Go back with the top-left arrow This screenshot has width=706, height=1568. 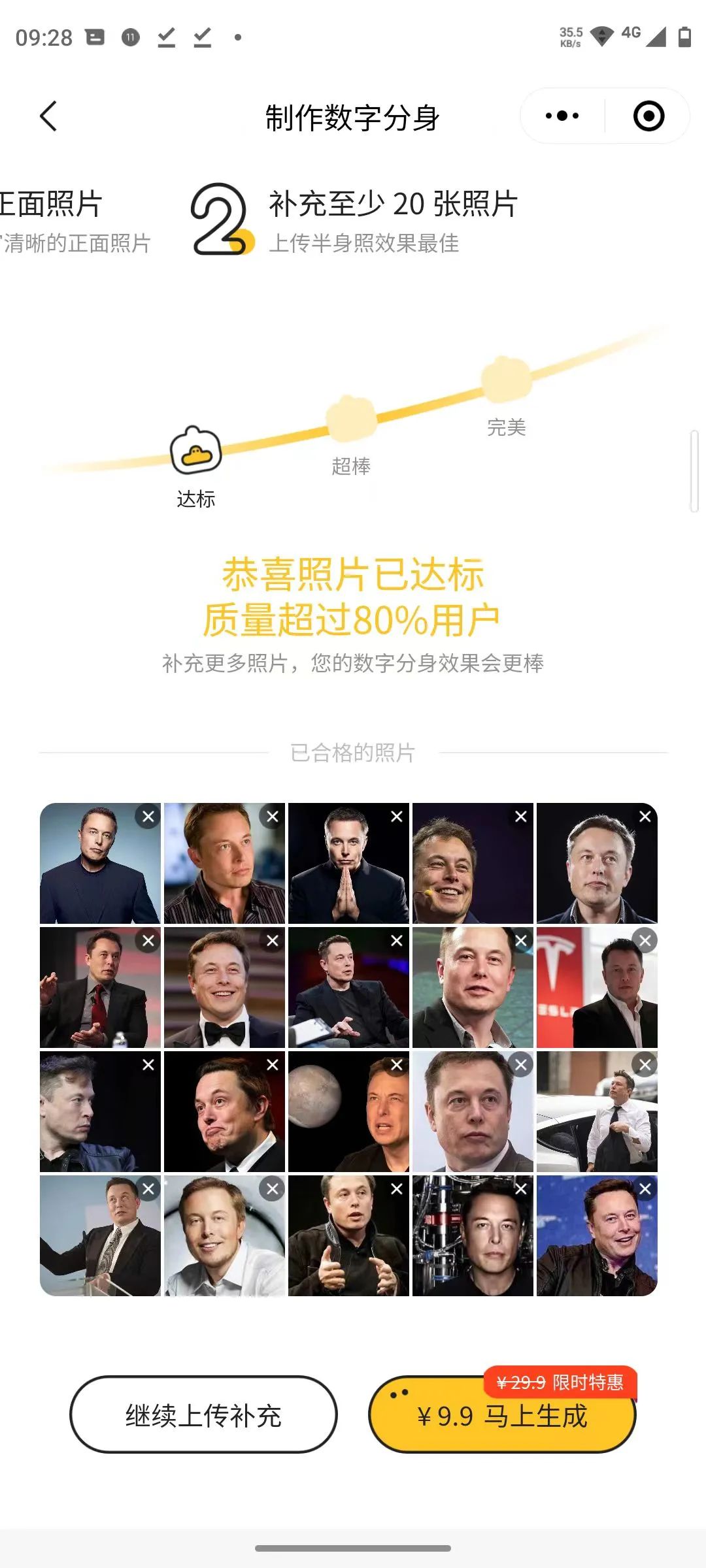pyautogui.click(x=48, y=116)
